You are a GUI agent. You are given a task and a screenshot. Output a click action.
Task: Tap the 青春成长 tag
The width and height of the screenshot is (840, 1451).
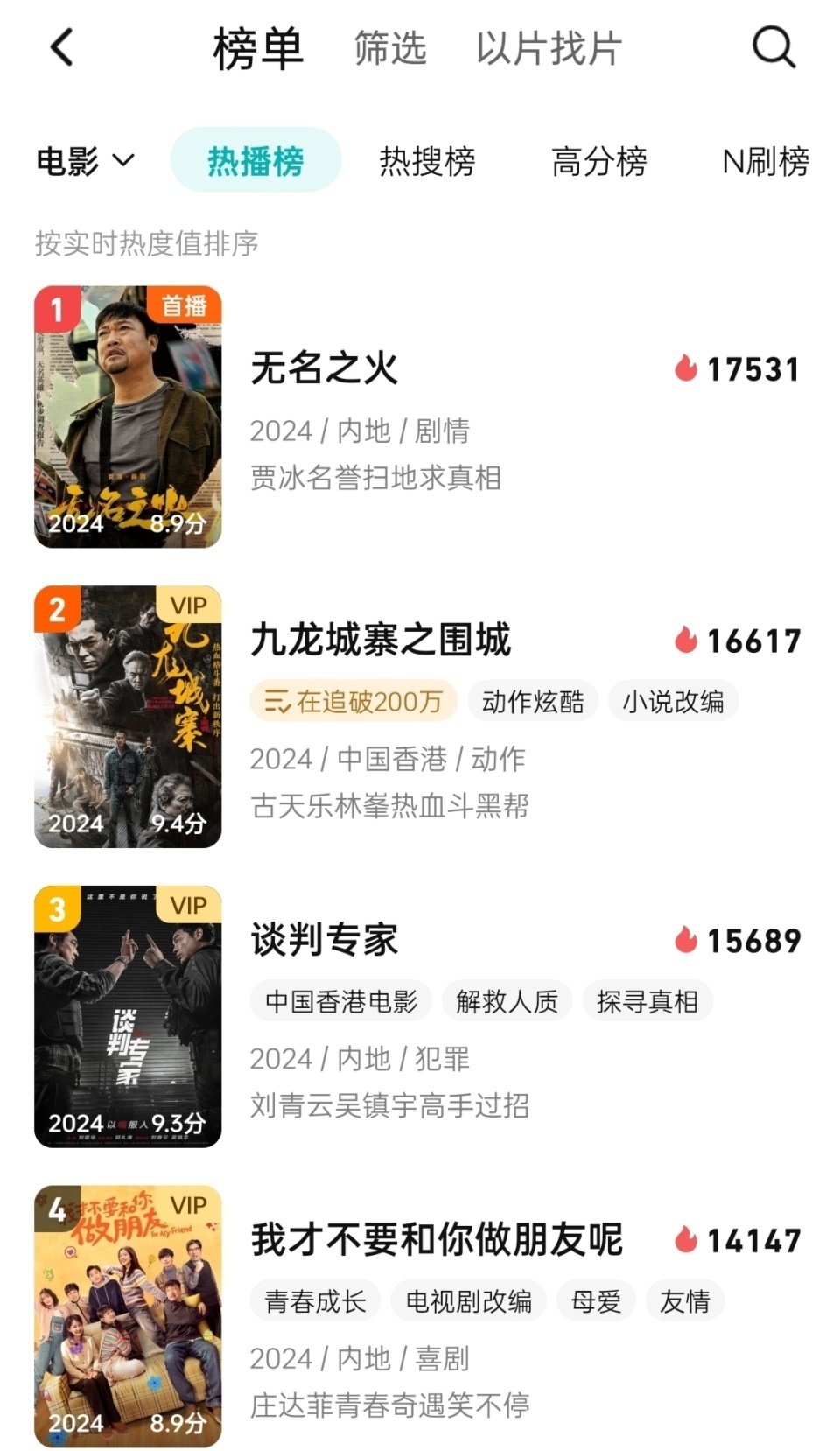point(315,1301)
